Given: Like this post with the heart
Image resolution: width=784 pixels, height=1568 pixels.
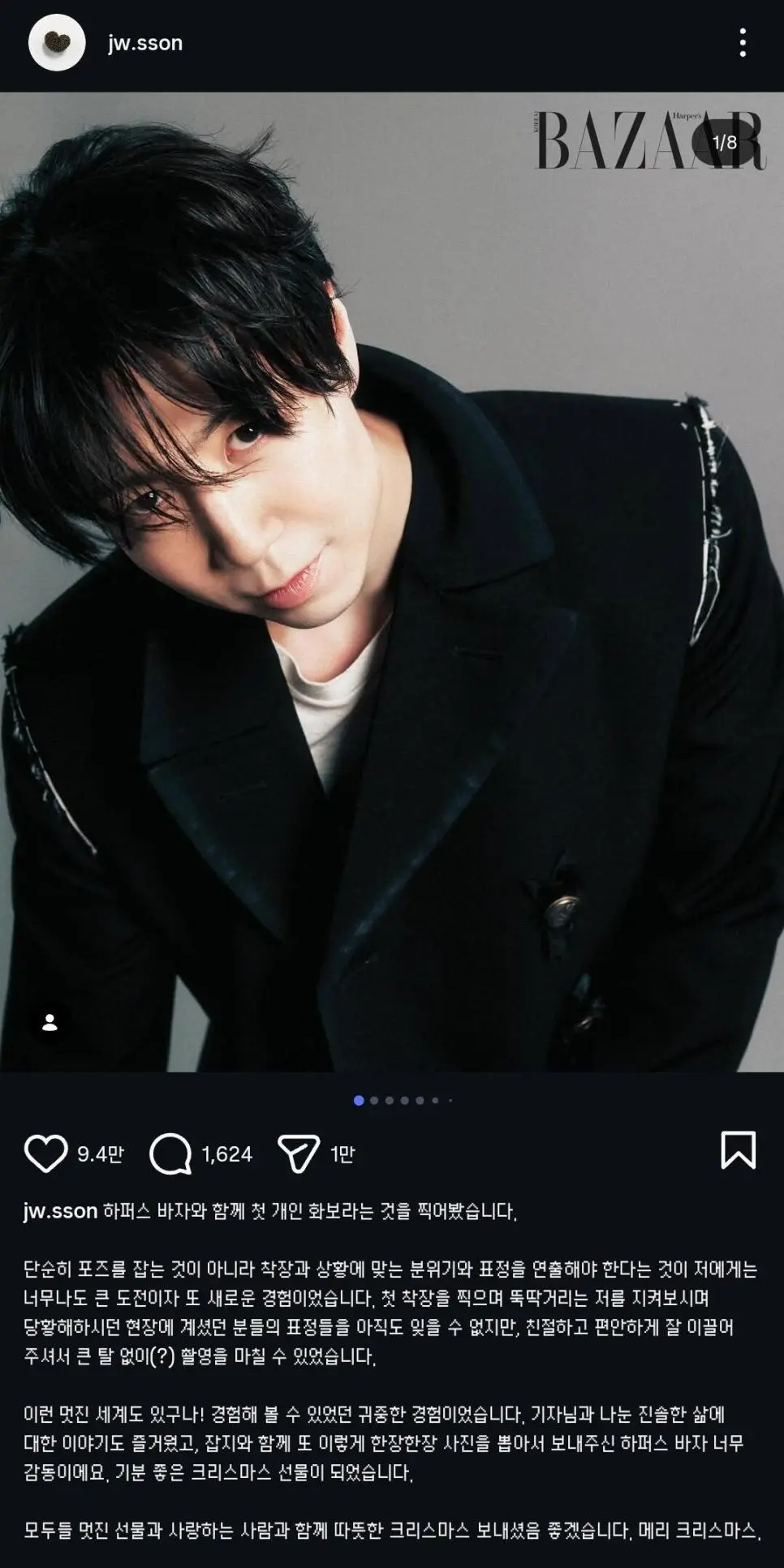Looking at the screenshot, I should coord(46,1153).
